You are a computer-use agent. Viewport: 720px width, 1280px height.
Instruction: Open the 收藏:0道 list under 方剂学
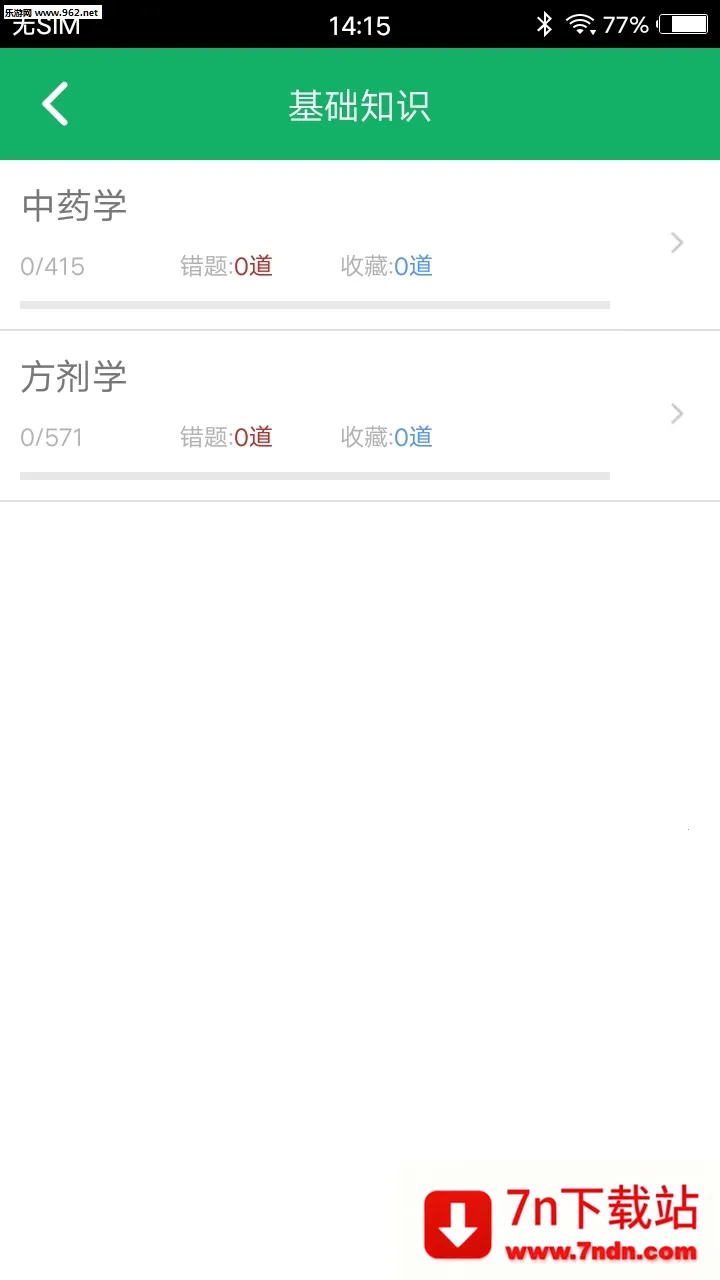(x=388, y=437)
